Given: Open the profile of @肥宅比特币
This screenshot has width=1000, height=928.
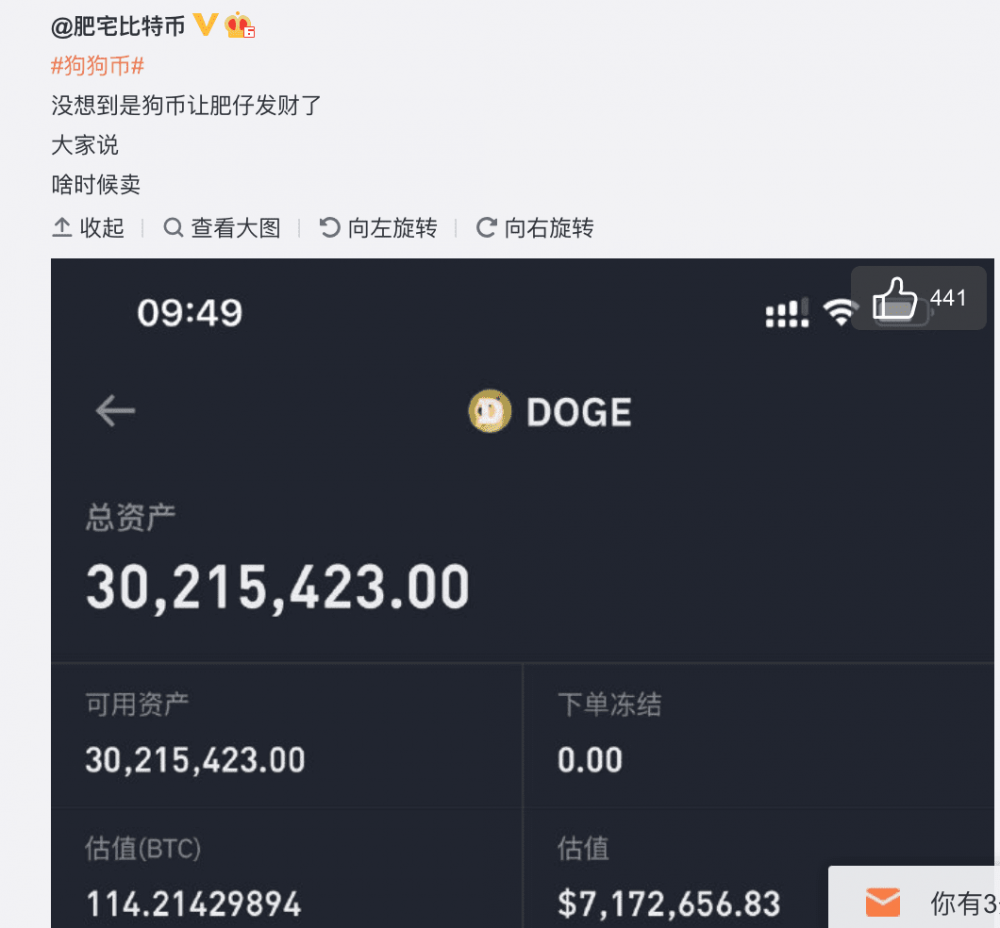Looking at the screenshot, I should click(118, 26).
